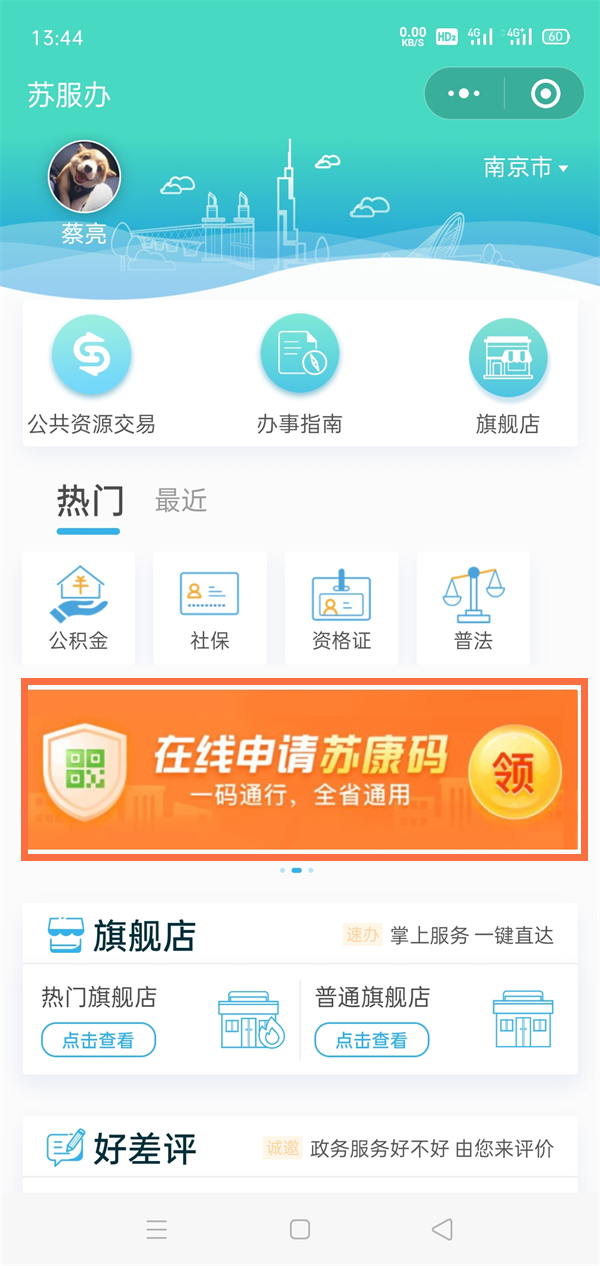Open the 社保 service tile
Viewport: 600px width, 1266px height.
pos(210,609)
